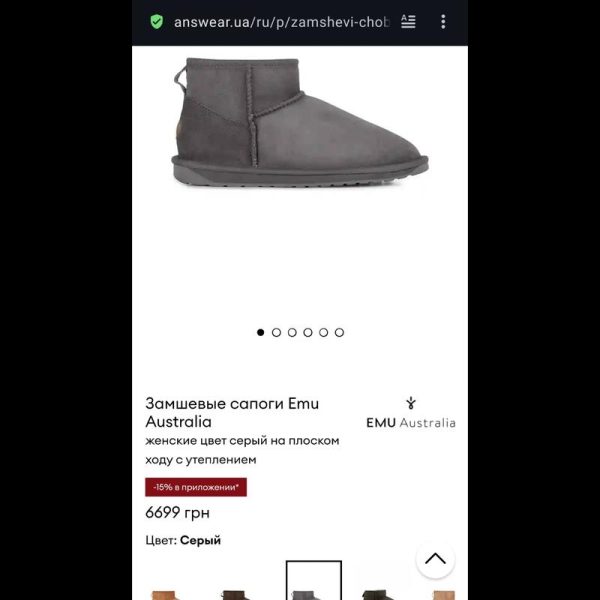
Task: Select the selected grey color variant
Action: tap(313, 585)
